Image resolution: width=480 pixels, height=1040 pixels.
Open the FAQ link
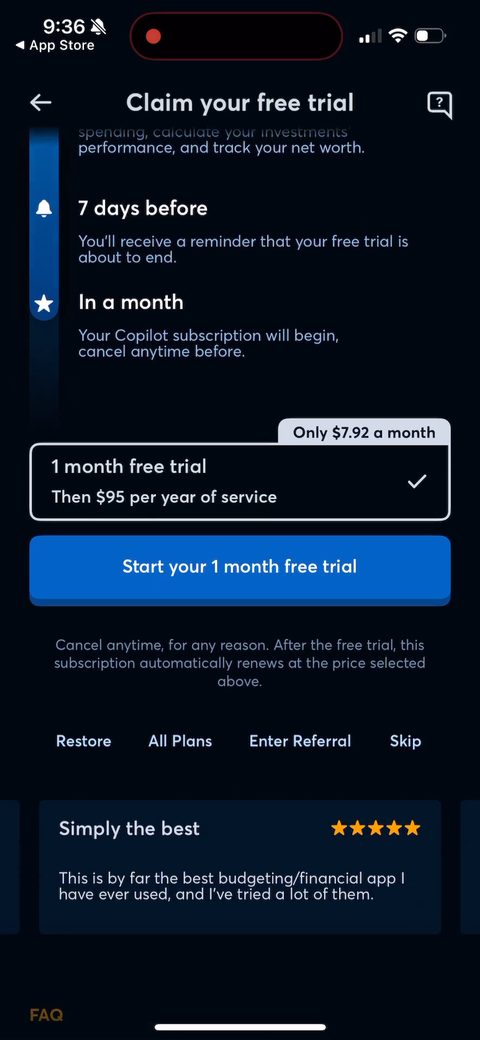pos(46,1015)
